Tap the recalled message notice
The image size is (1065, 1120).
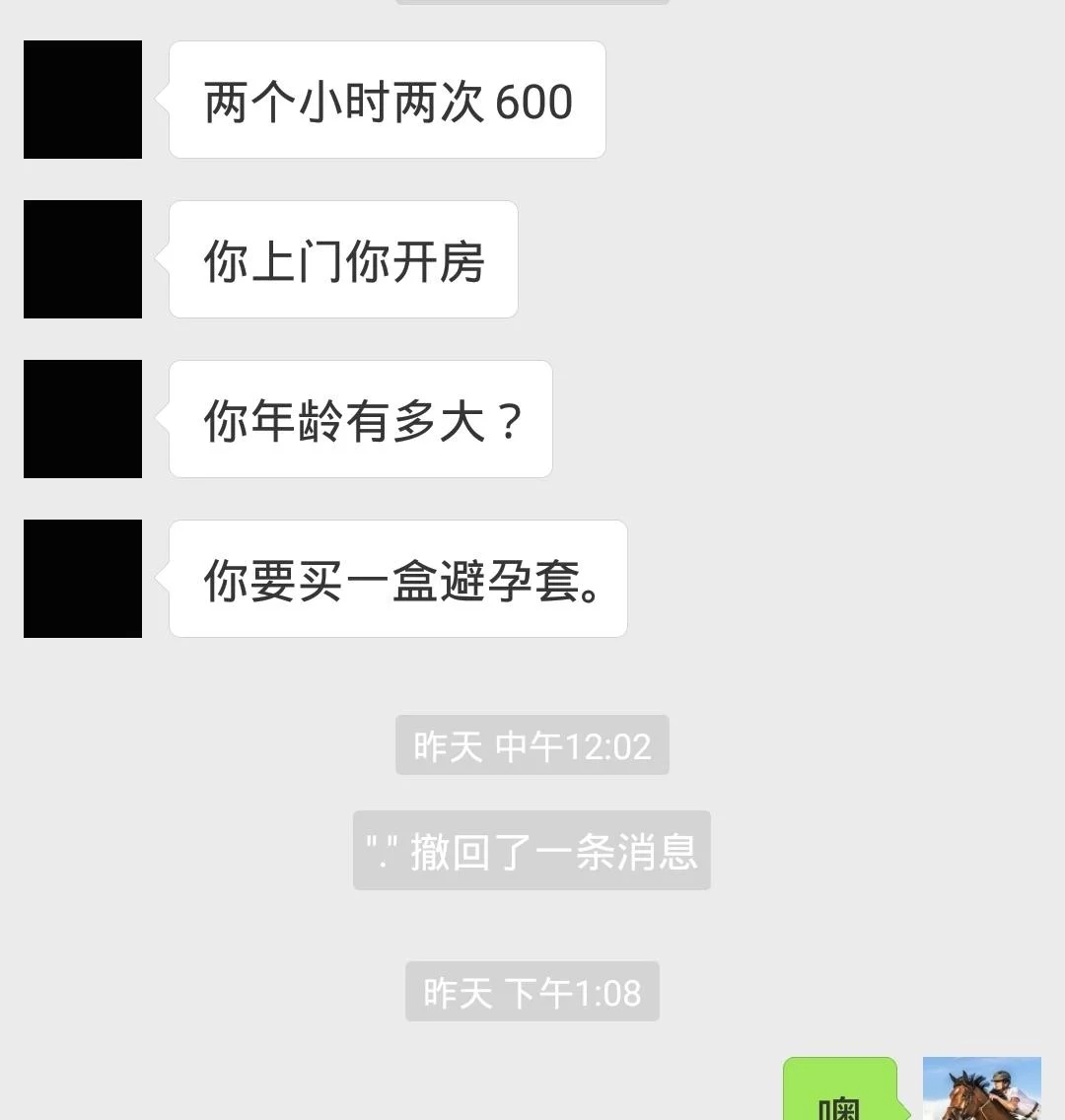click(x=532, y=851)
